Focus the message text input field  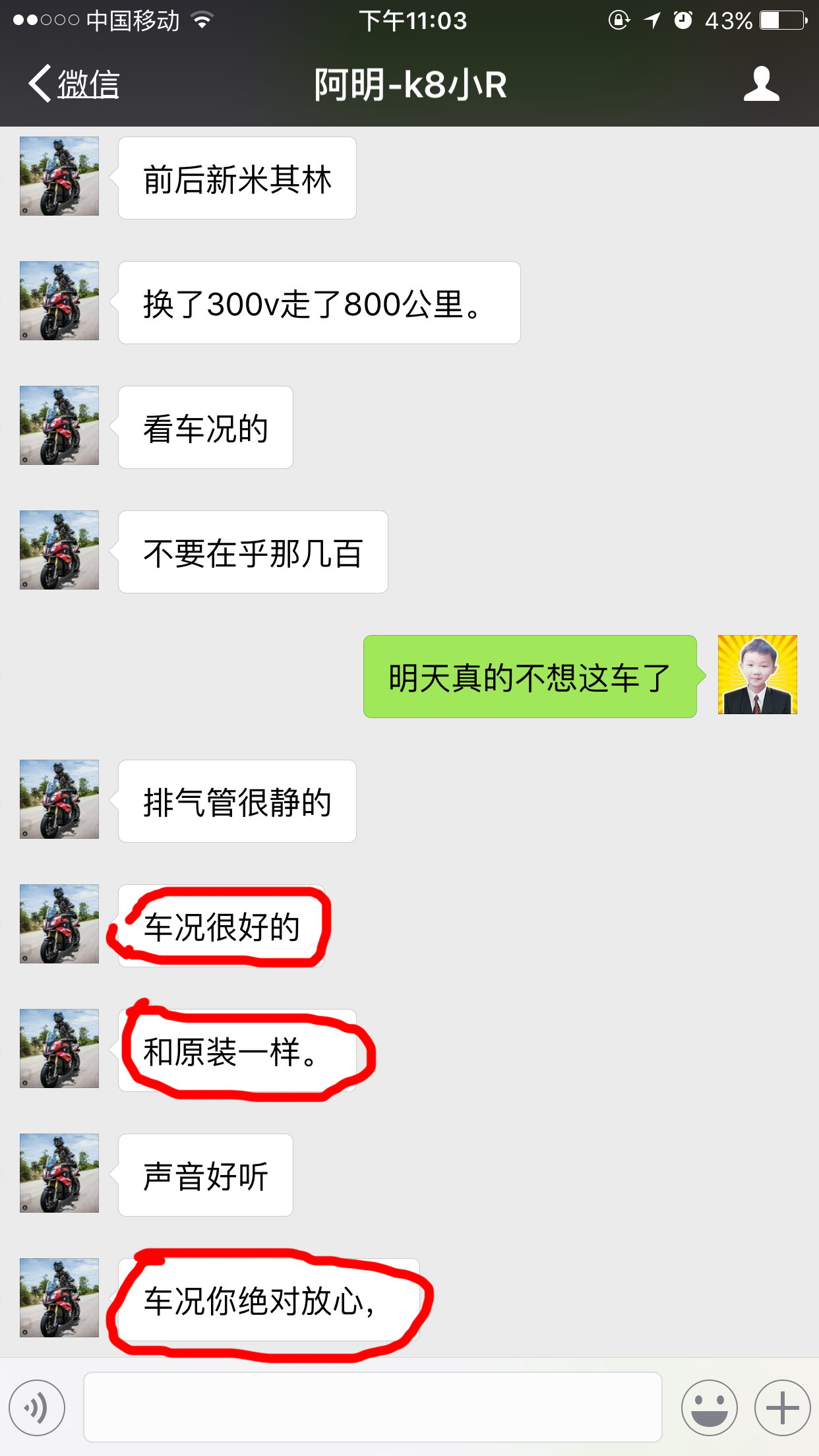tap(373, 1407)
